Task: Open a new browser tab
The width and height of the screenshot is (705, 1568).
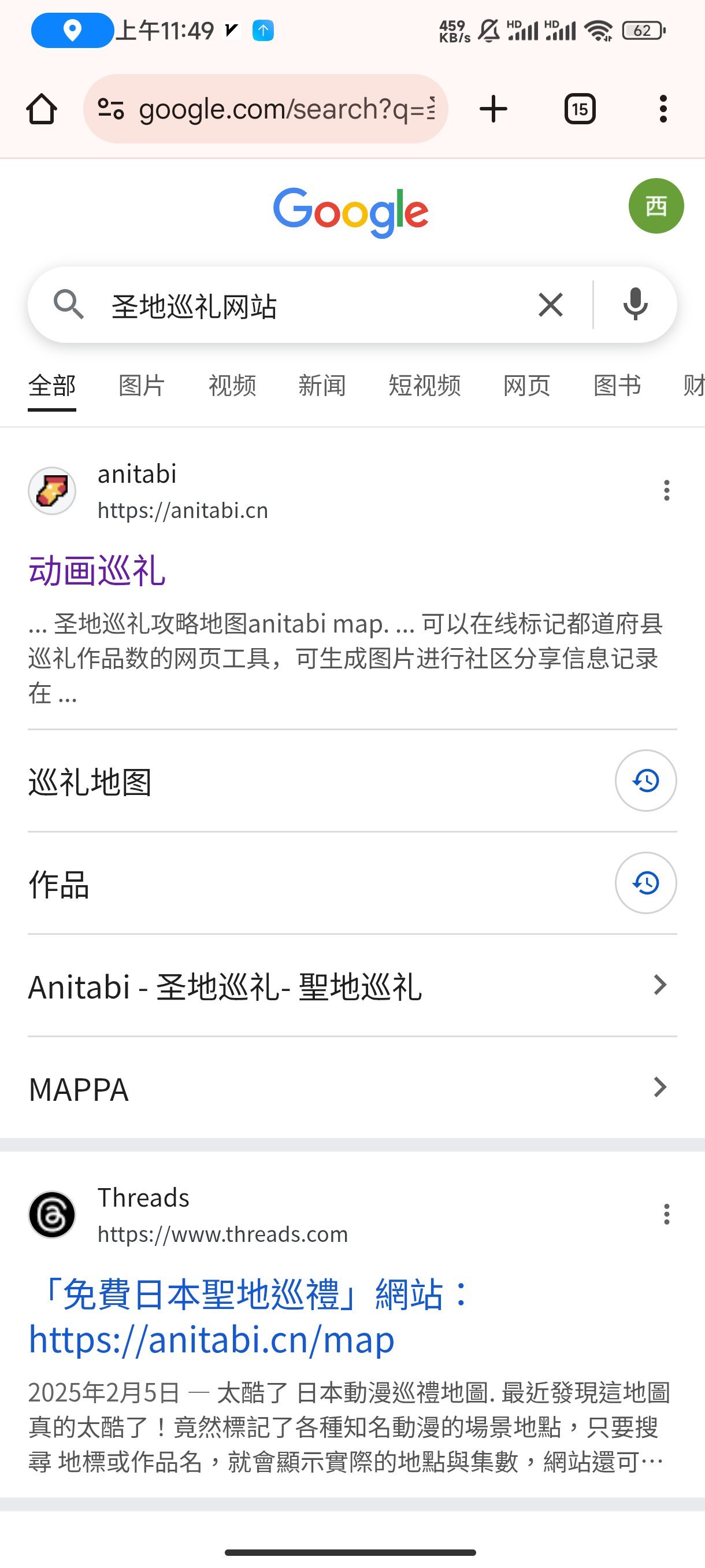Action: pyautogui.click(x=493, y=110)
